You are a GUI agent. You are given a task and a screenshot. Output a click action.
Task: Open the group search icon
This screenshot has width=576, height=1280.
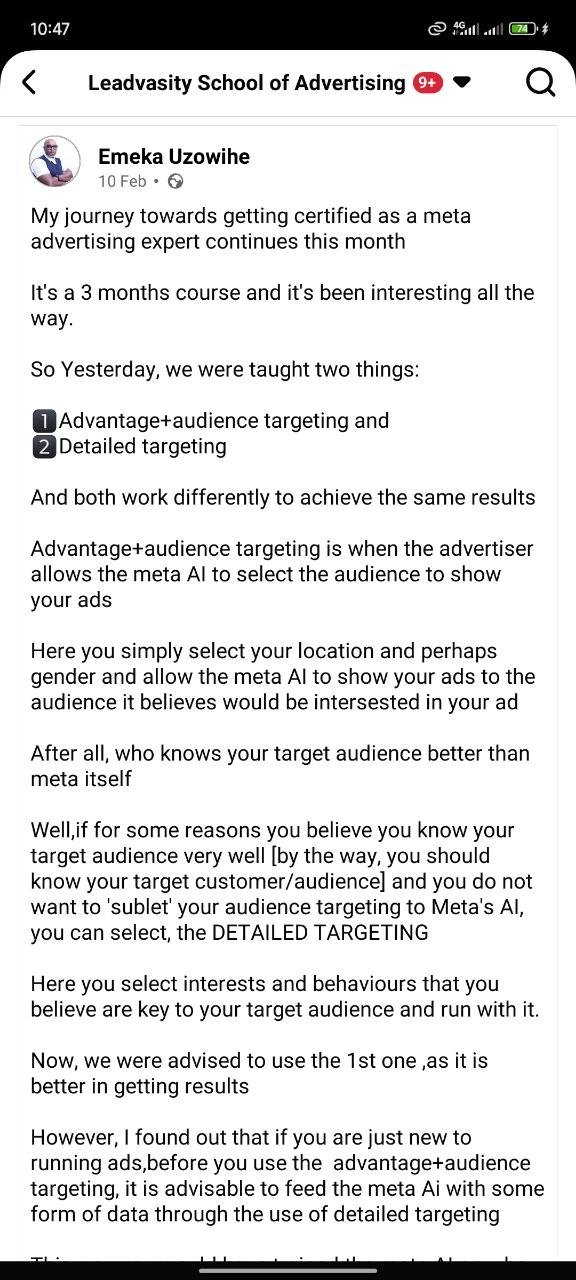point(540,83)
